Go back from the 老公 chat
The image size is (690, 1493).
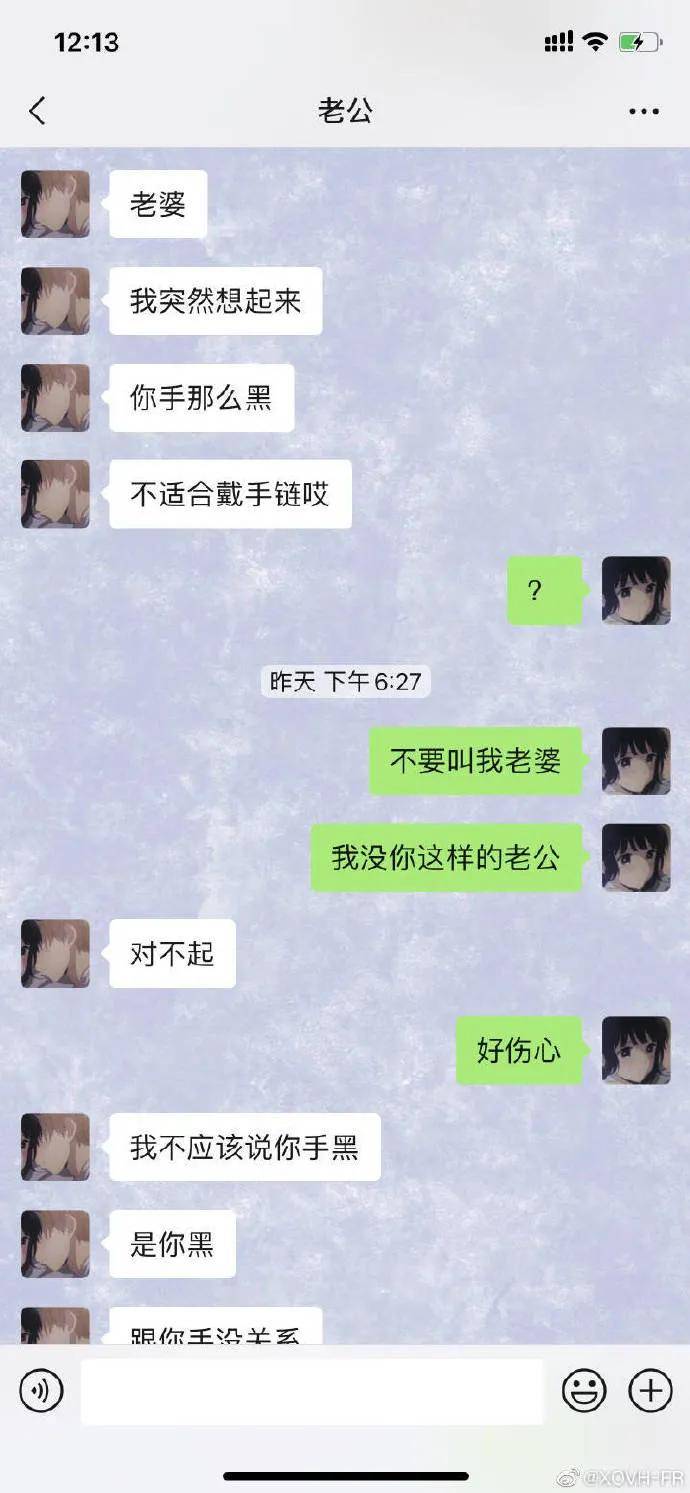(x=38, y=110)
